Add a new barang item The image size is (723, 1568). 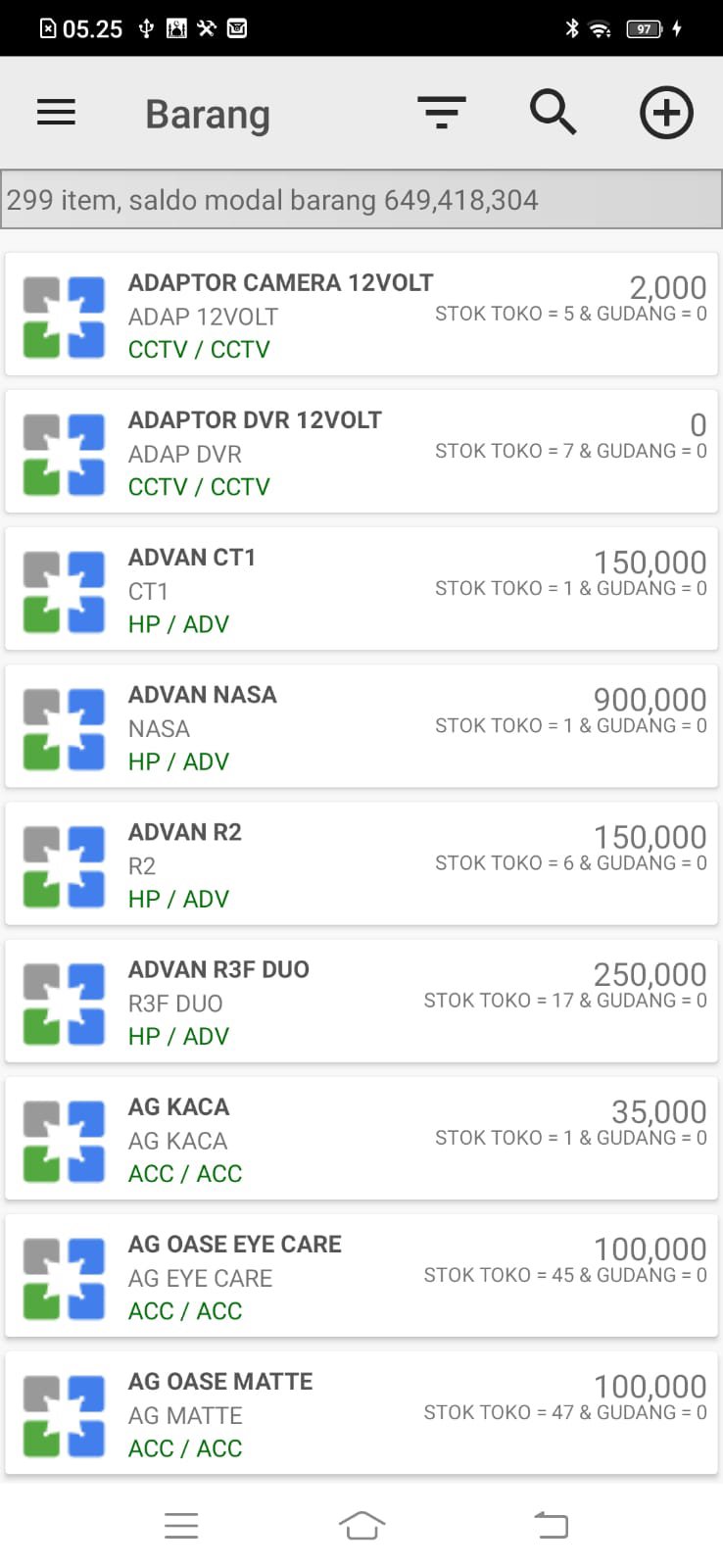[x=665, y=112]
